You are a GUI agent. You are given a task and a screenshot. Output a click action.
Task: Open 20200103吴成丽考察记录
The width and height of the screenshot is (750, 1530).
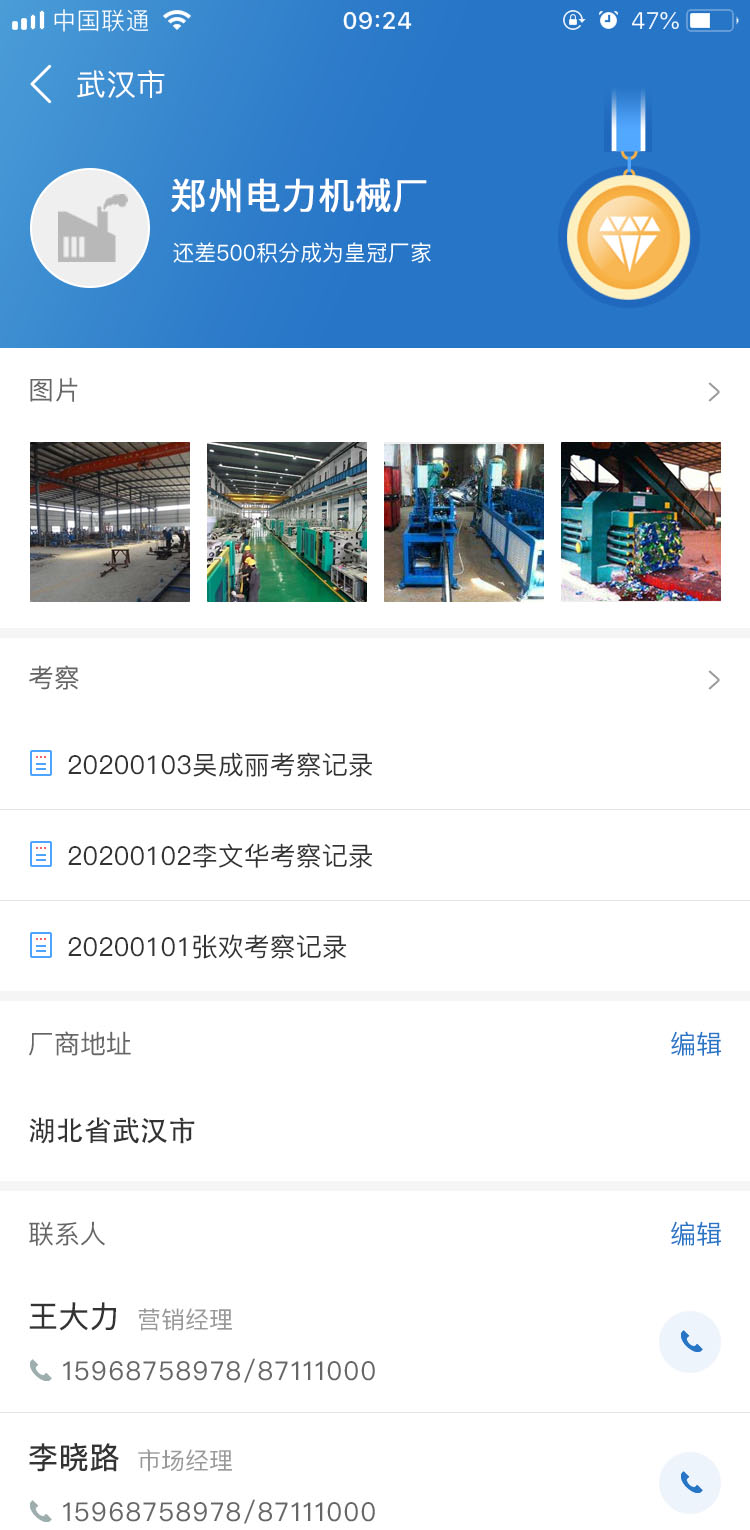375,765
